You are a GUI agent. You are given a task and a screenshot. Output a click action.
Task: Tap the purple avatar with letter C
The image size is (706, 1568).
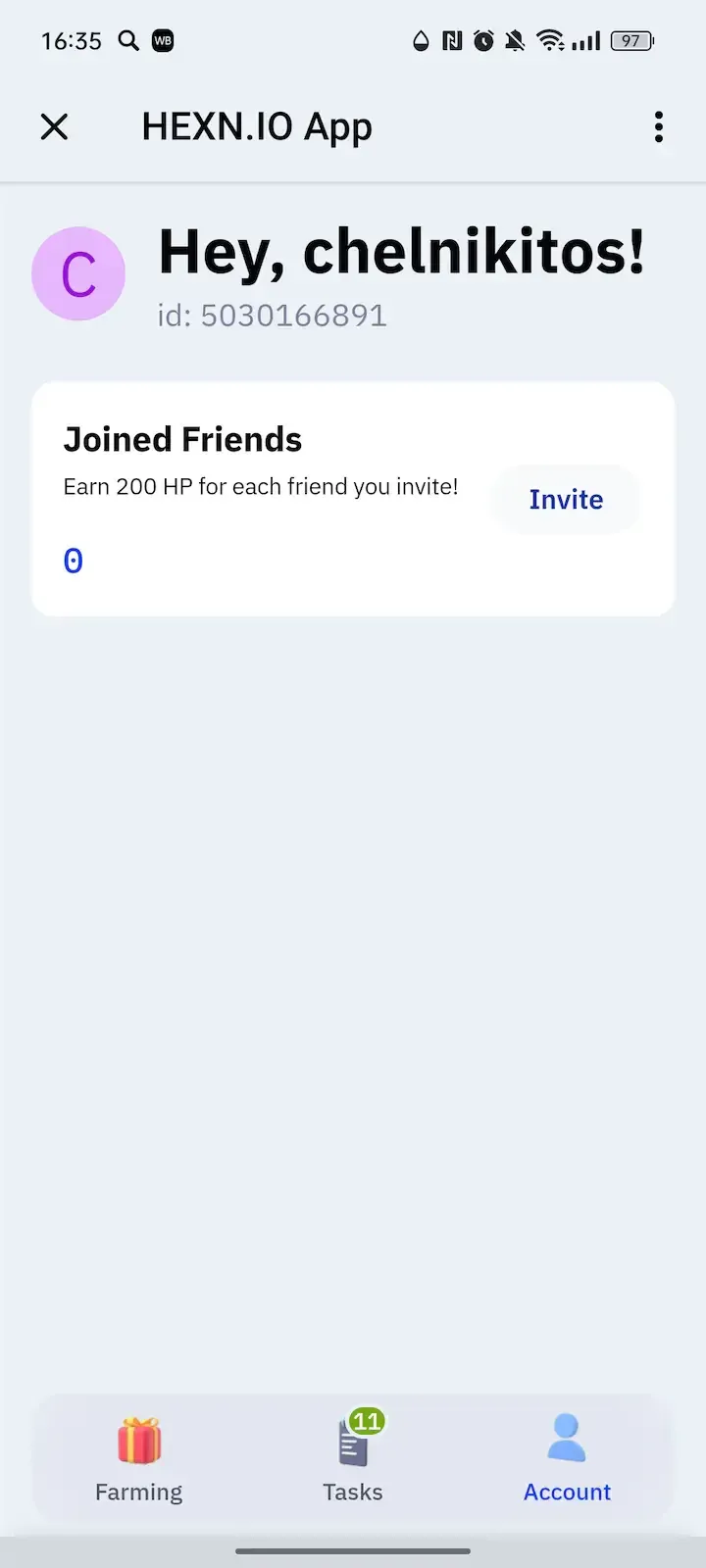point(78,273)
